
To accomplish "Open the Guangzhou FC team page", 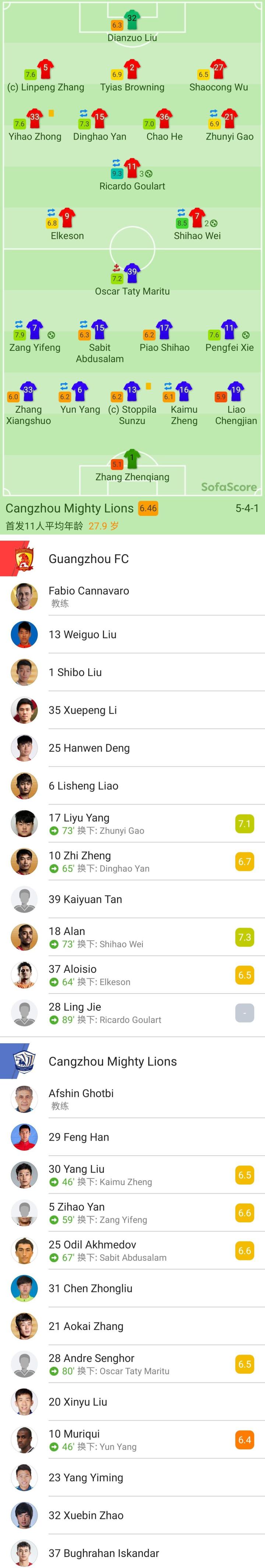I will [x=89, y=558].
